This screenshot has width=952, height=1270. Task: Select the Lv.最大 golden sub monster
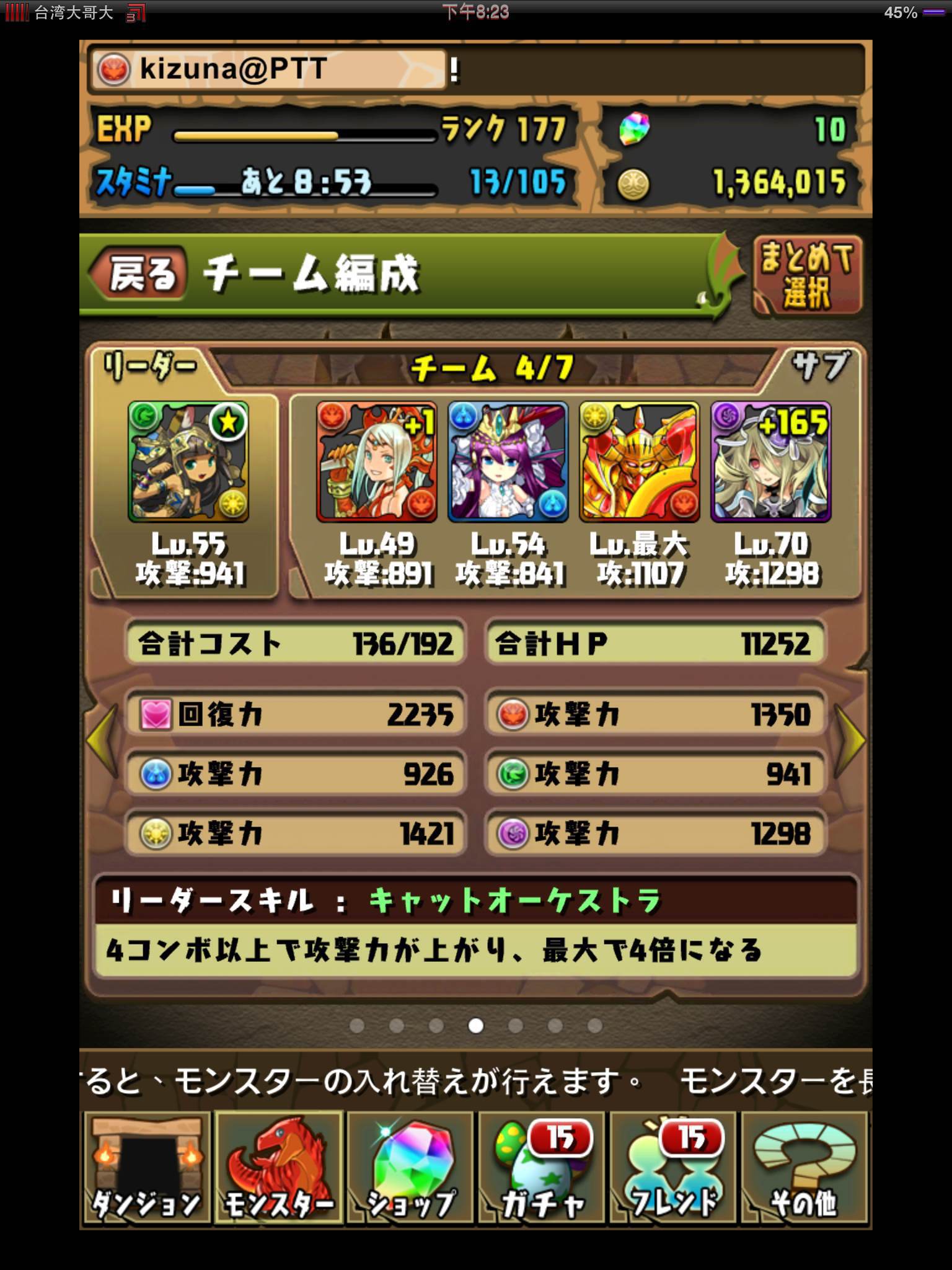tap(639, 461)
